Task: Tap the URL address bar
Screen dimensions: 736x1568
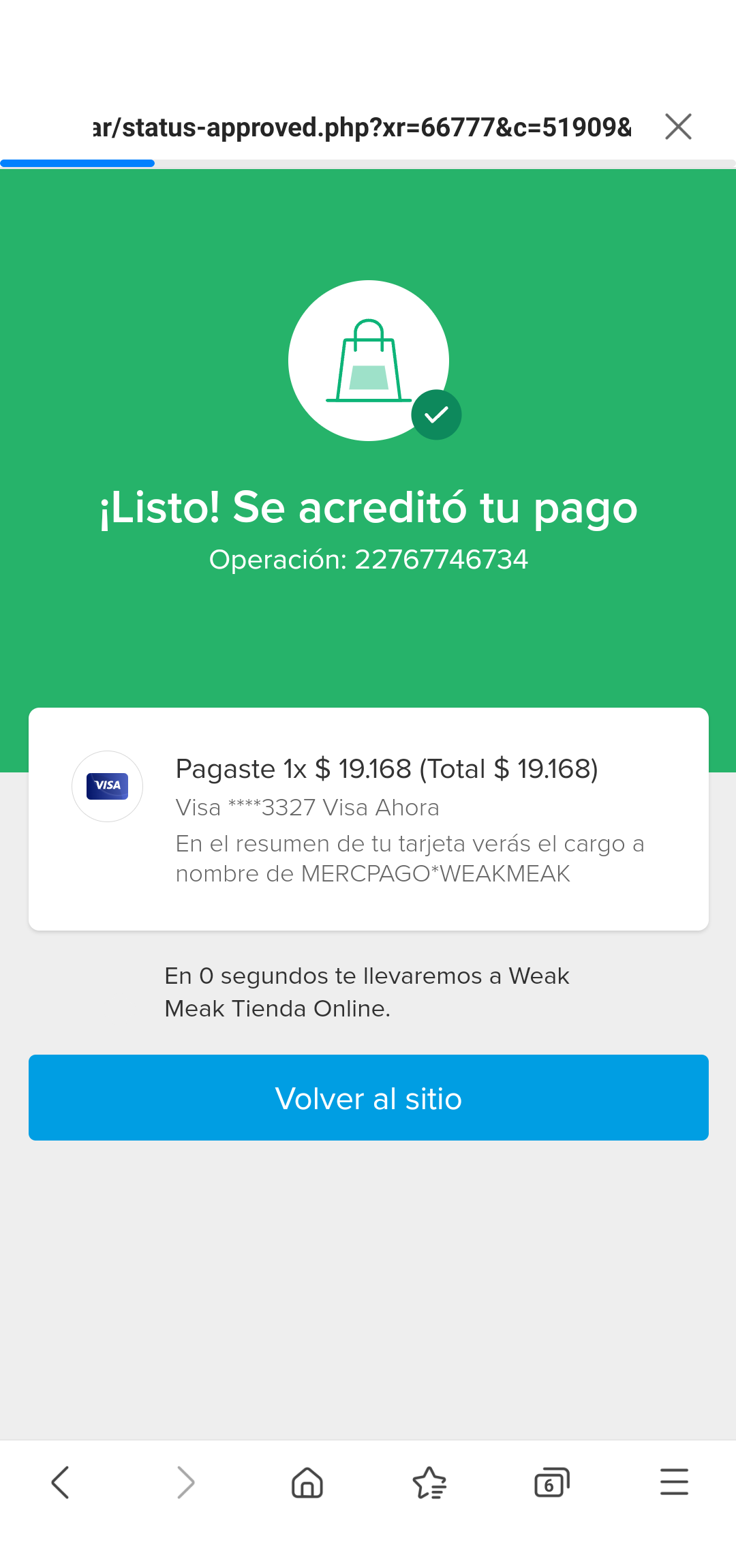Action: (x=361, y=127)
